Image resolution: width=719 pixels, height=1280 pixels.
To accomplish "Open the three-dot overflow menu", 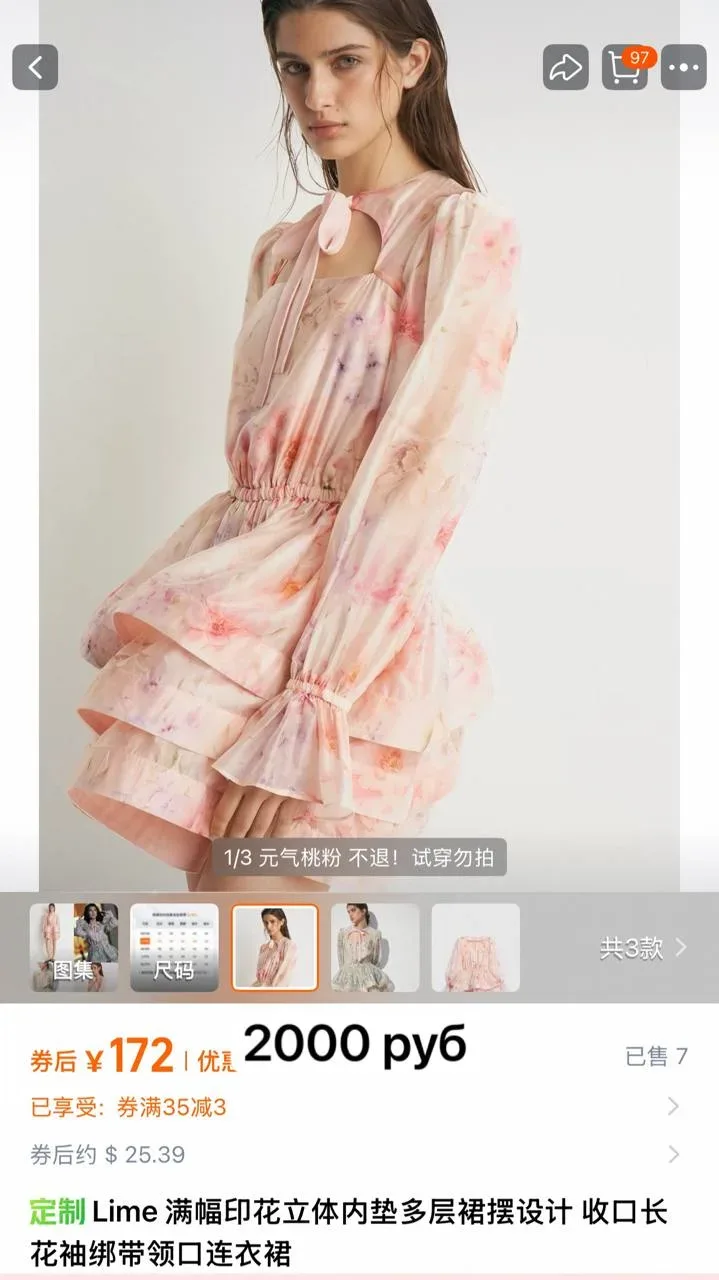I will click(x=684, y=67).
